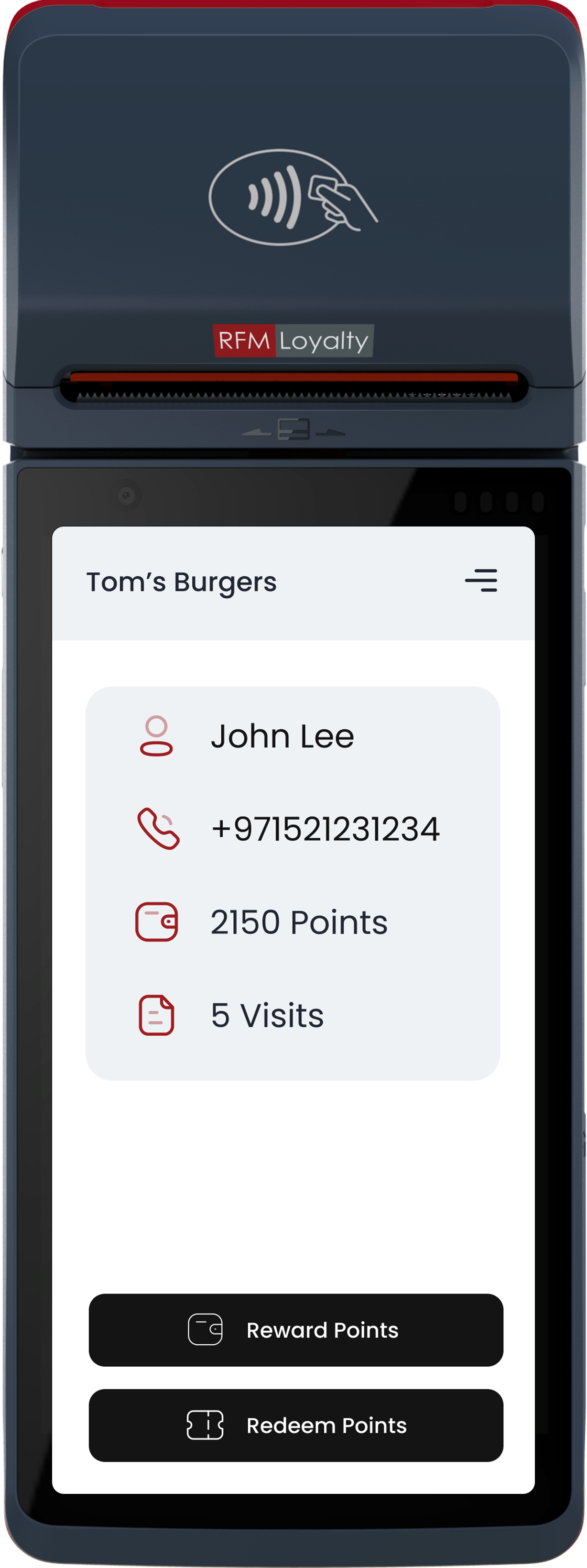This screenshot has height=1568, width=587.
Task: Select the phone number +971521231234
Action: click(x=326, y=828)
